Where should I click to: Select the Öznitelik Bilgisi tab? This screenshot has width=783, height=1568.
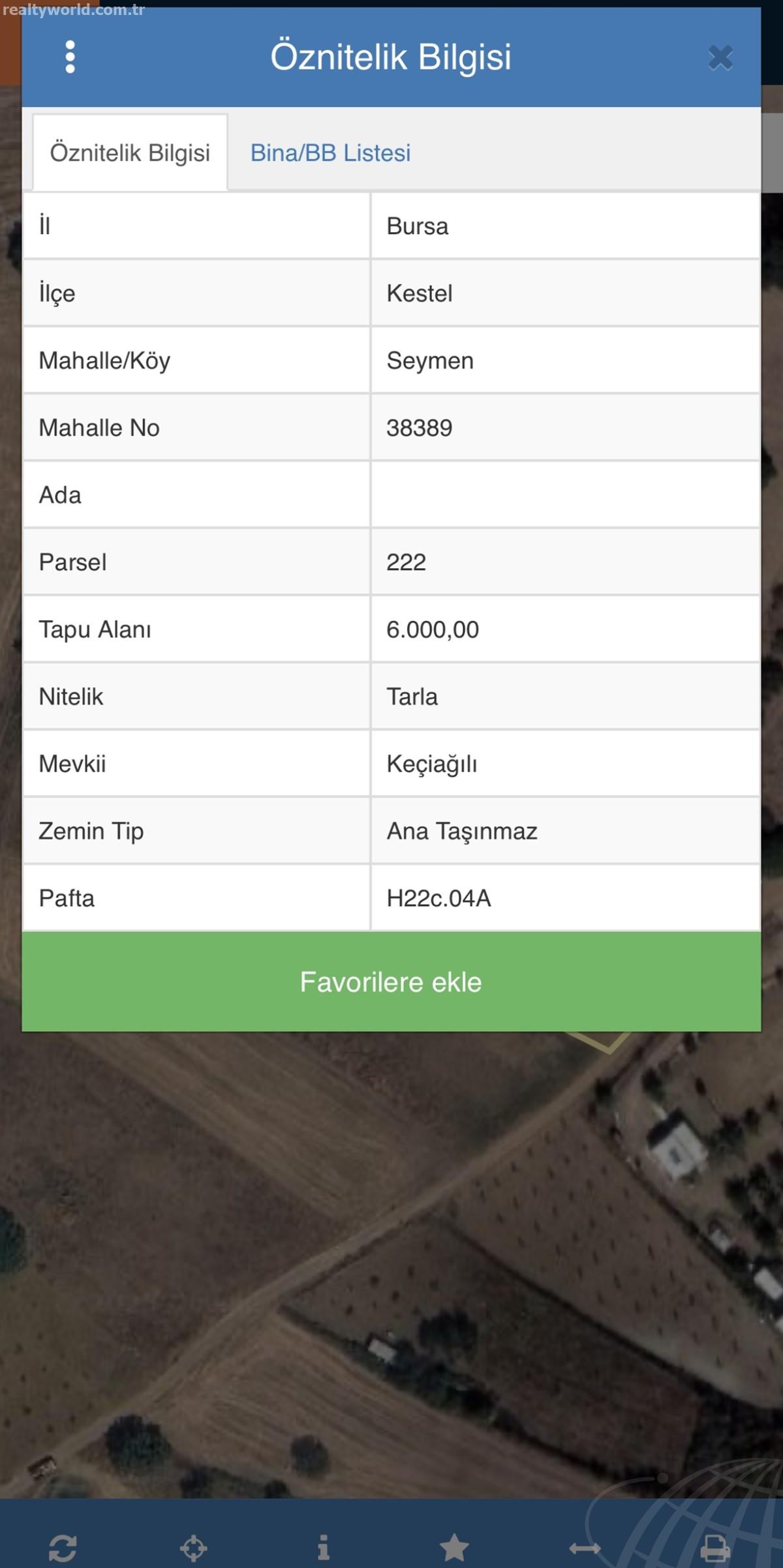(x=130, y=153)
